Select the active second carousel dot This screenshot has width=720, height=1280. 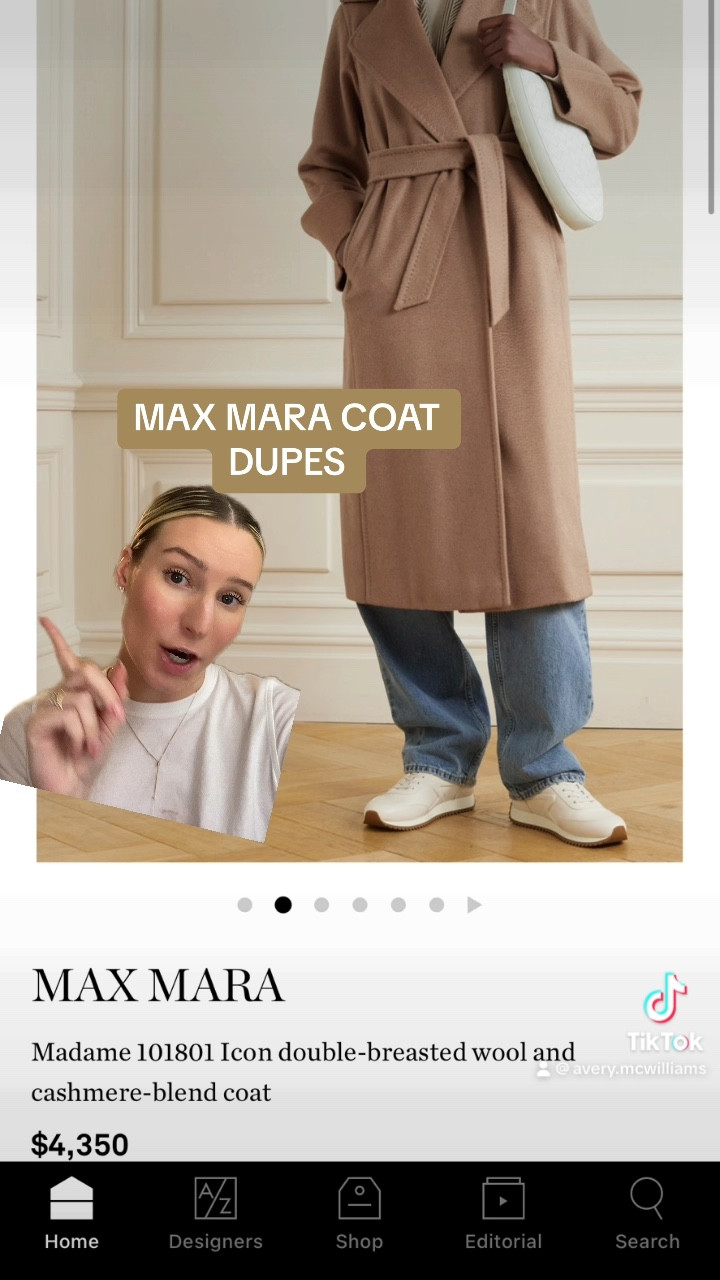tap(284, 904)
